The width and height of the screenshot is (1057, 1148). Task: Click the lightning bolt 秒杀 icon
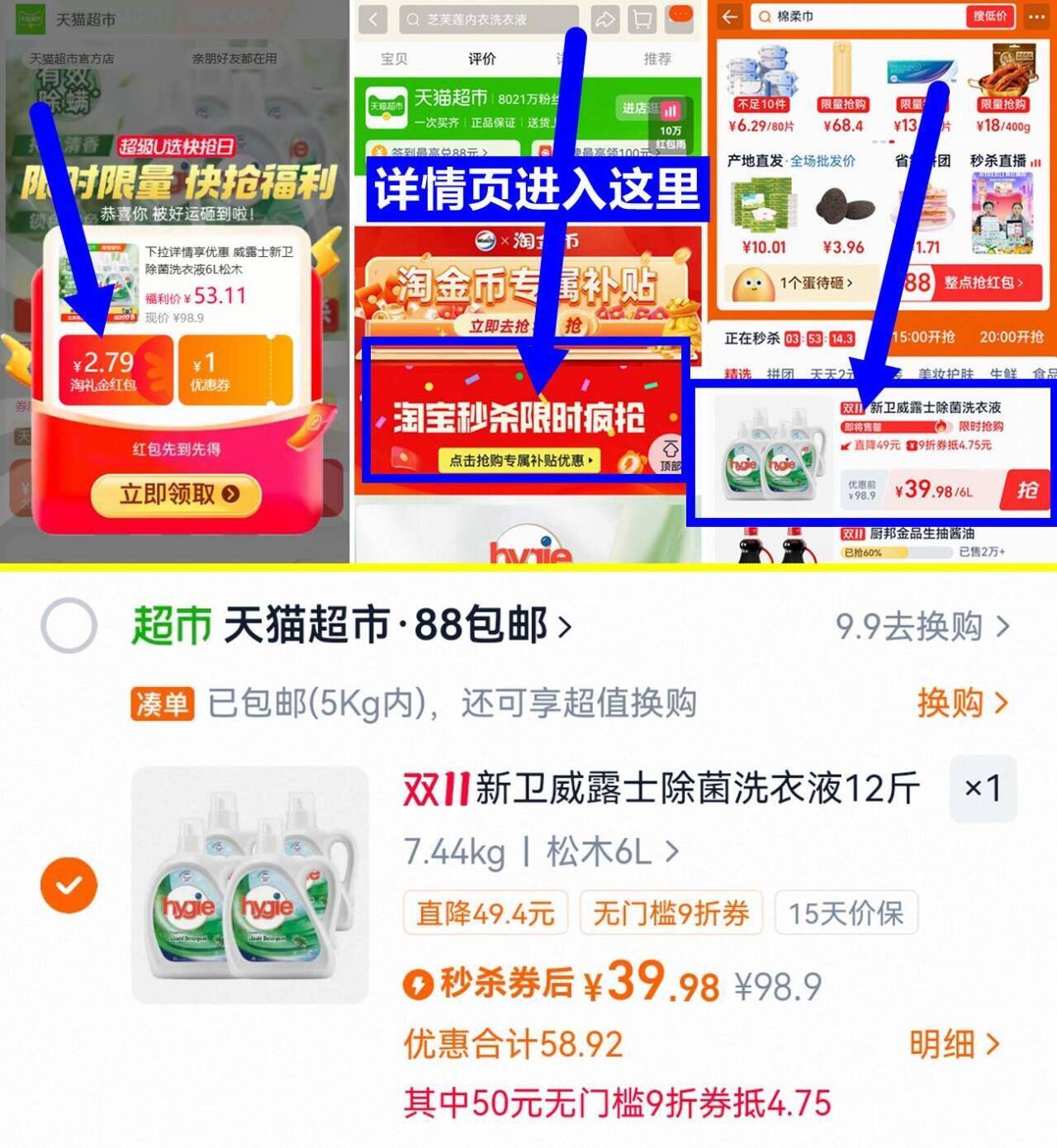pyautogui.click(x=418, y=984)
